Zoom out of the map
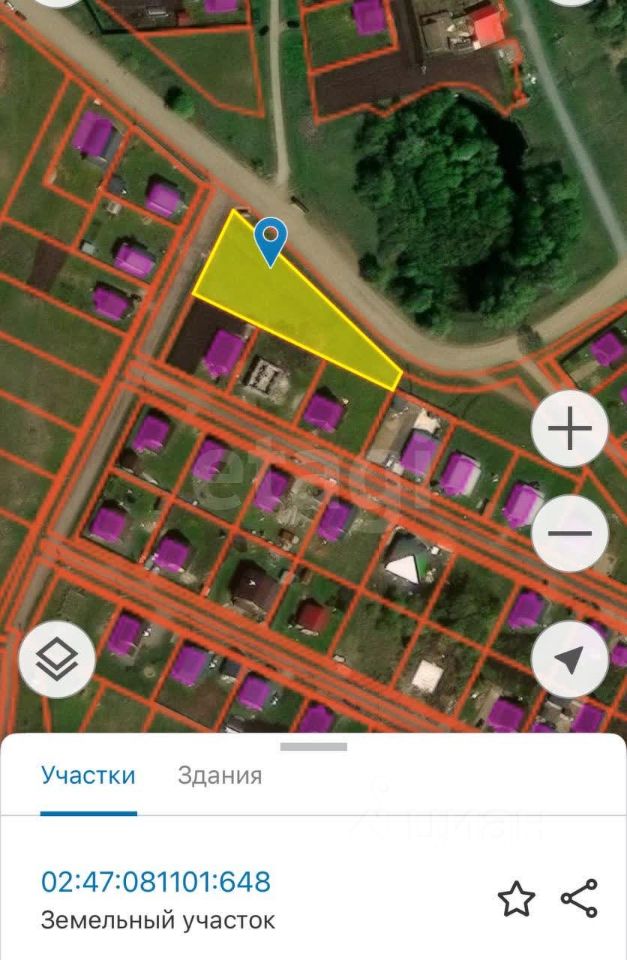 click(569, 533)
